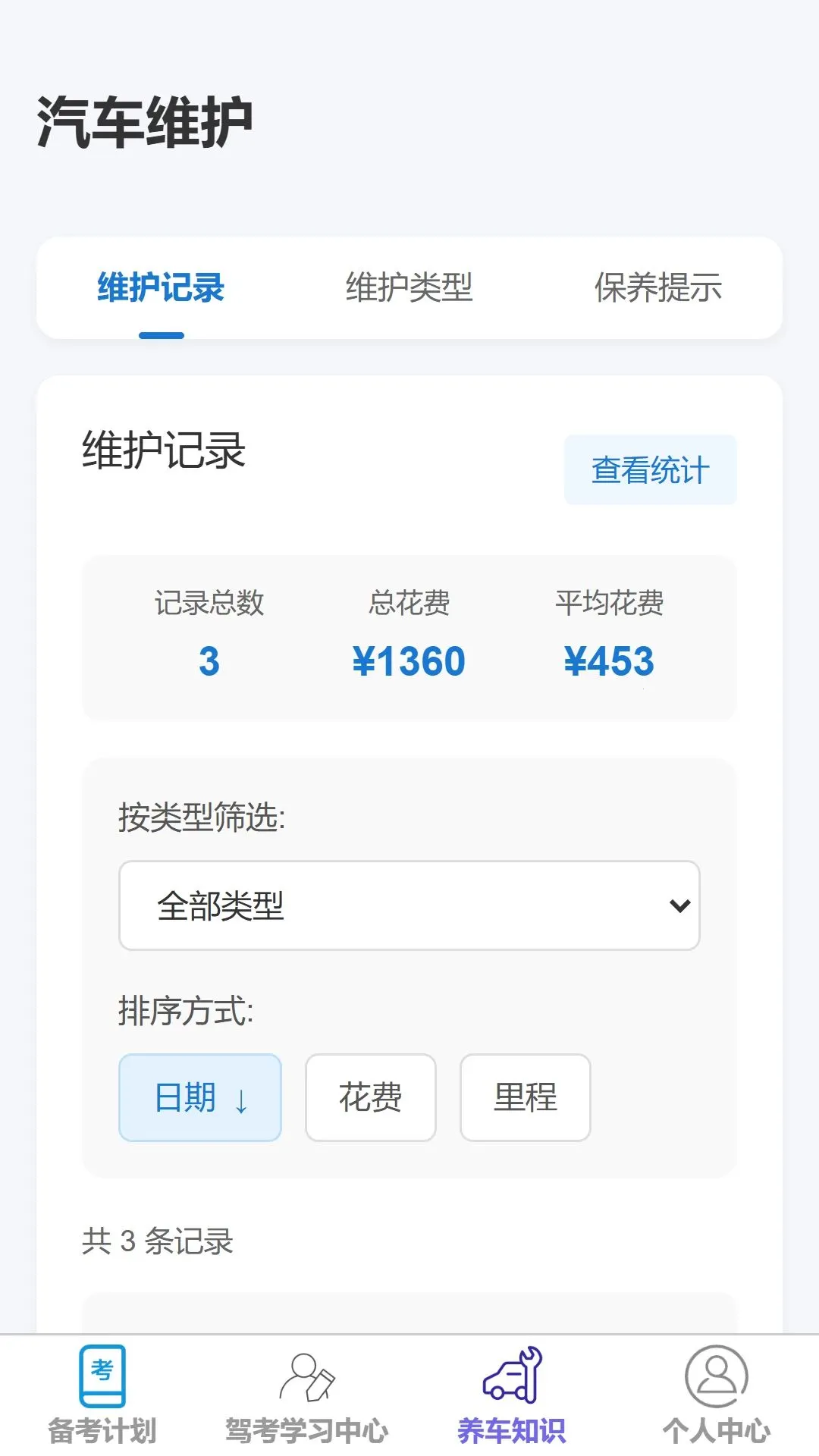819x1456 pixels.
Task: Go to 备考计划 in bottom navigation
Action: [102, 1395]
